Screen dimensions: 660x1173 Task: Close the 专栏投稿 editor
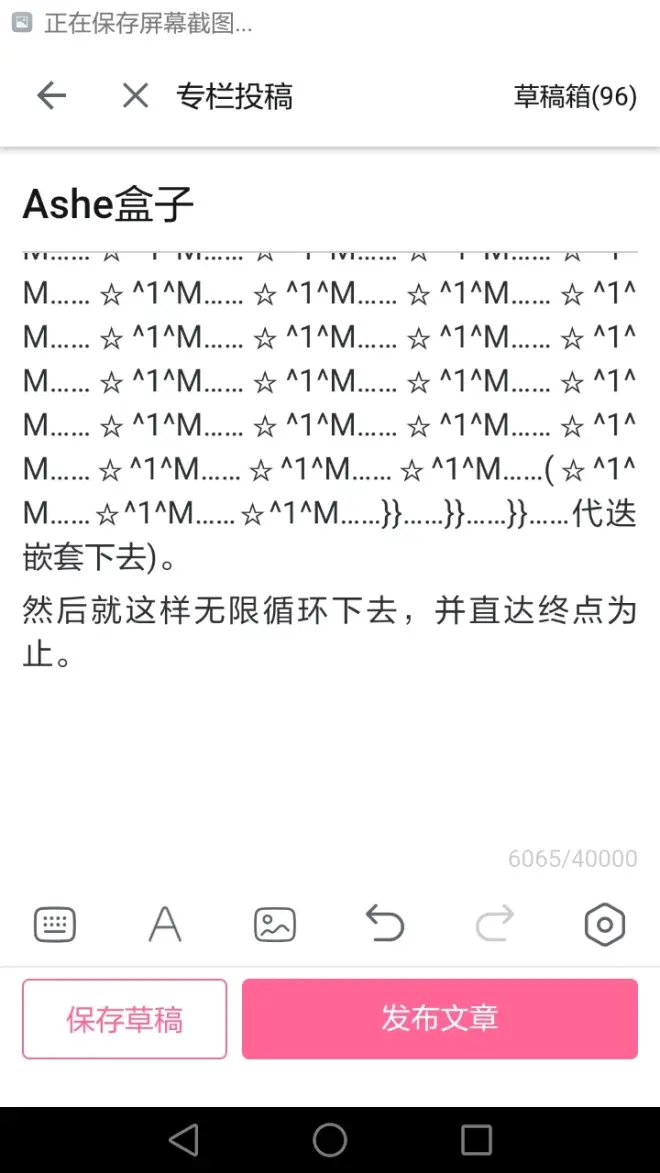pos(135,96)
